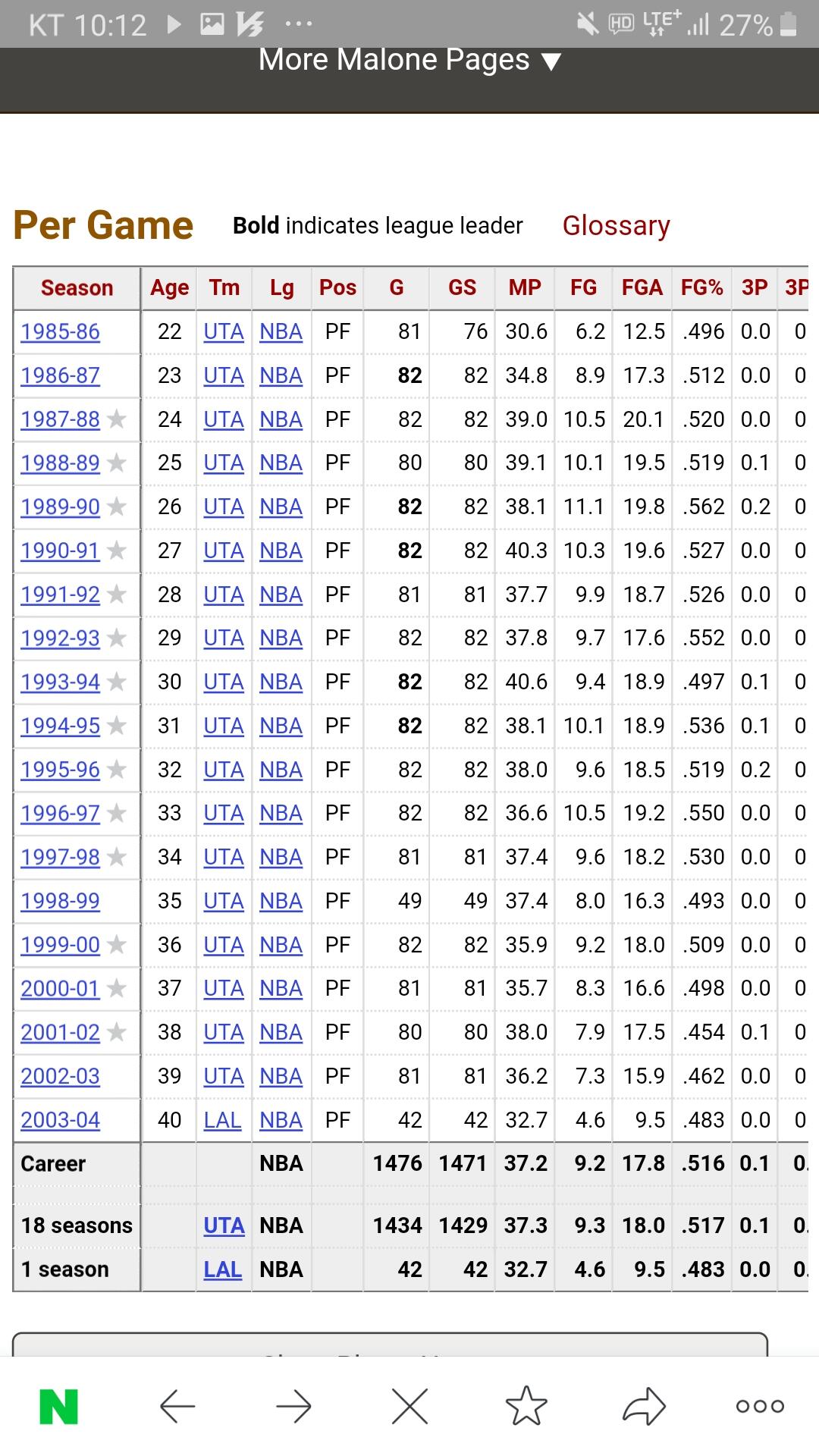
Task: Open the LAL team link in 2003-04 row
Action: click(222, 1119)
